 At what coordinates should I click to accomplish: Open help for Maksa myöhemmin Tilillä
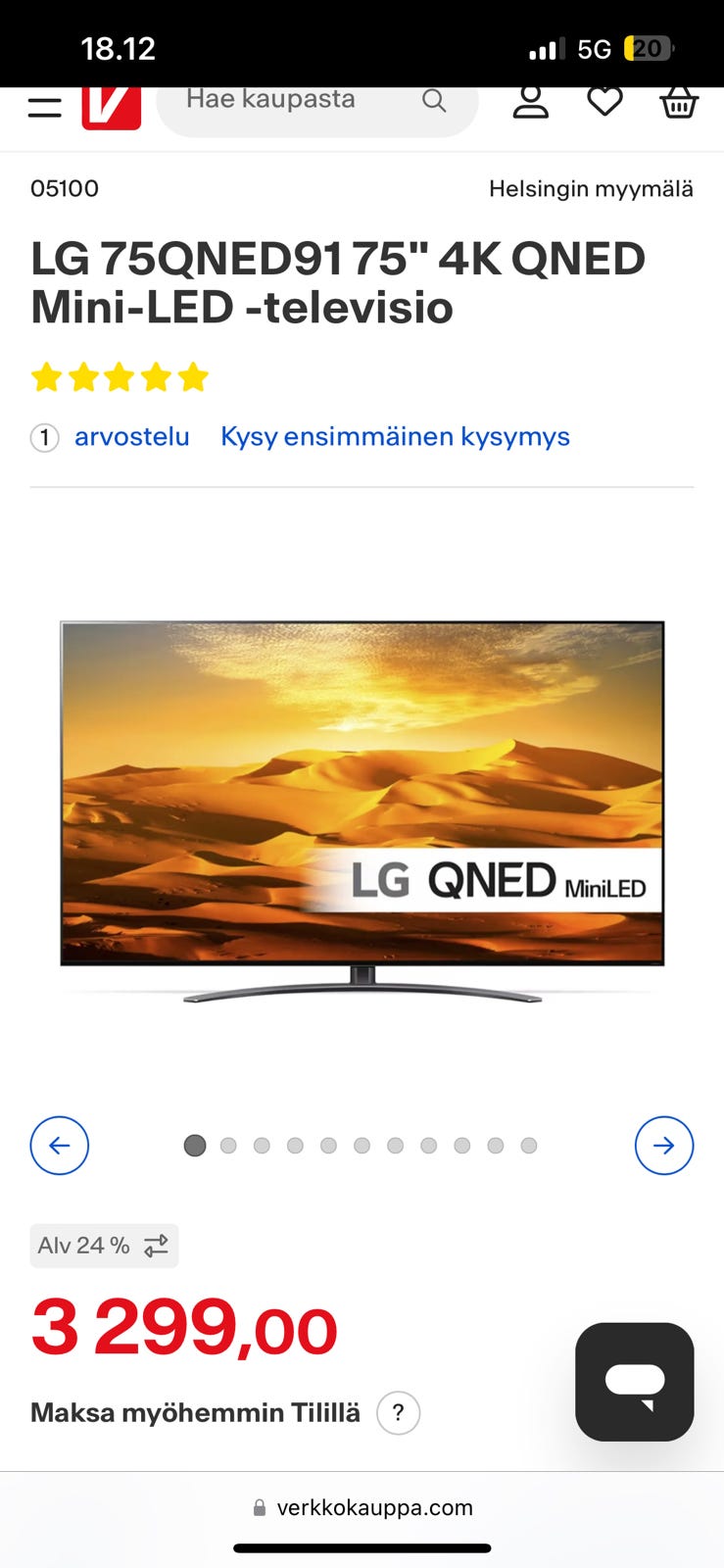pos(398,1412)
